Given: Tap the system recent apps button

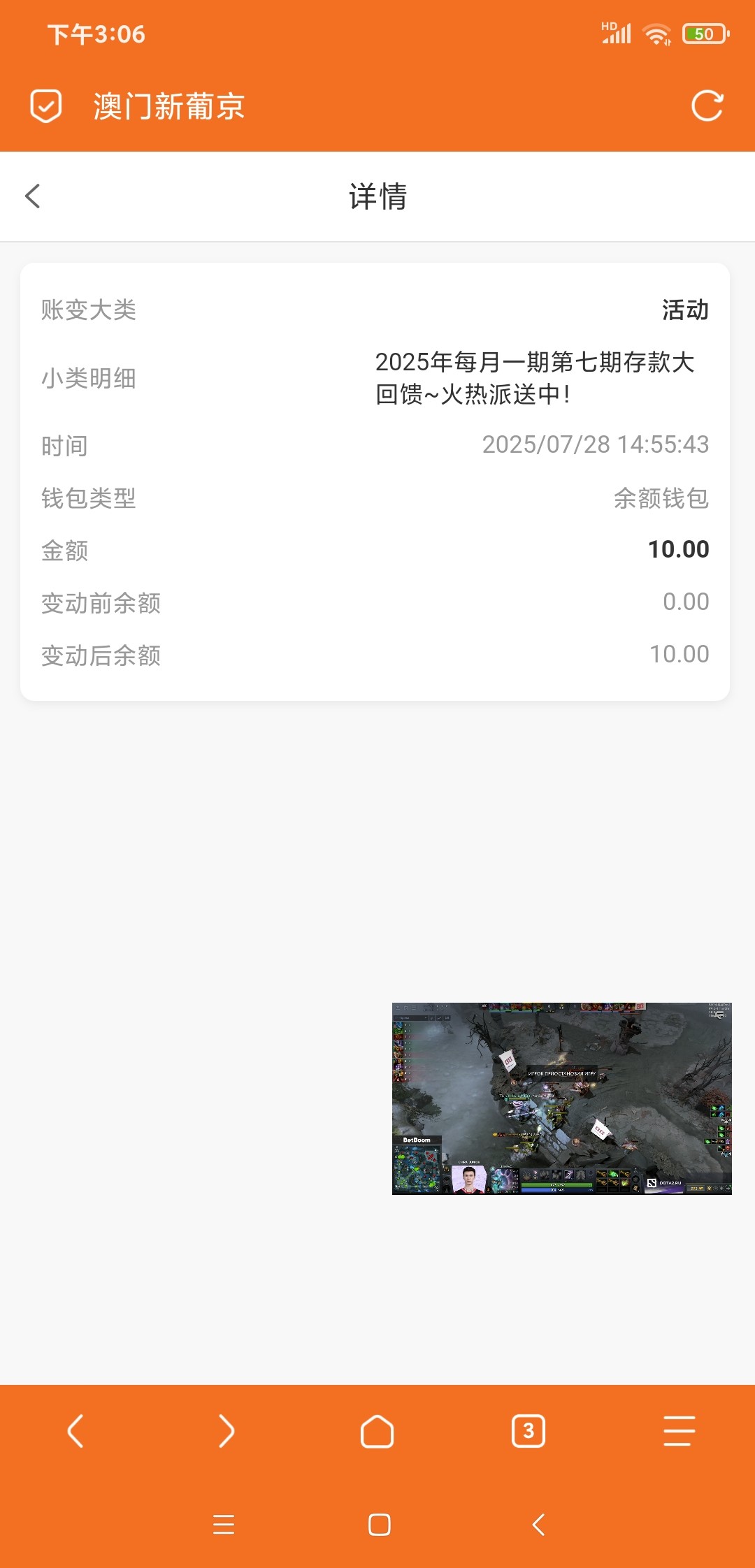Looking at the screenshot, I should tap(224, 1524).
